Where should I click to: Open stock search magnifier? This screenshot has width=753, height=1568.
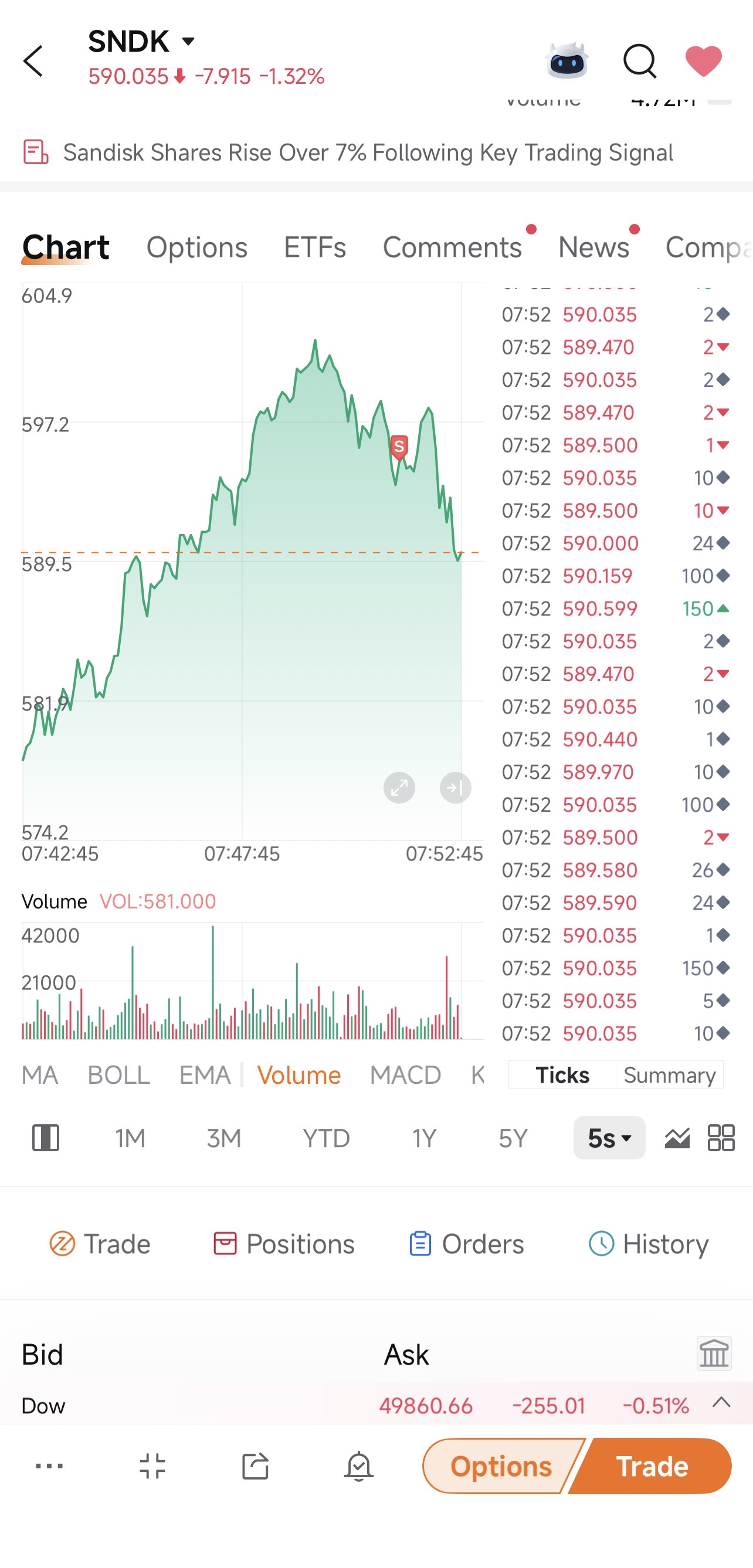640,61
